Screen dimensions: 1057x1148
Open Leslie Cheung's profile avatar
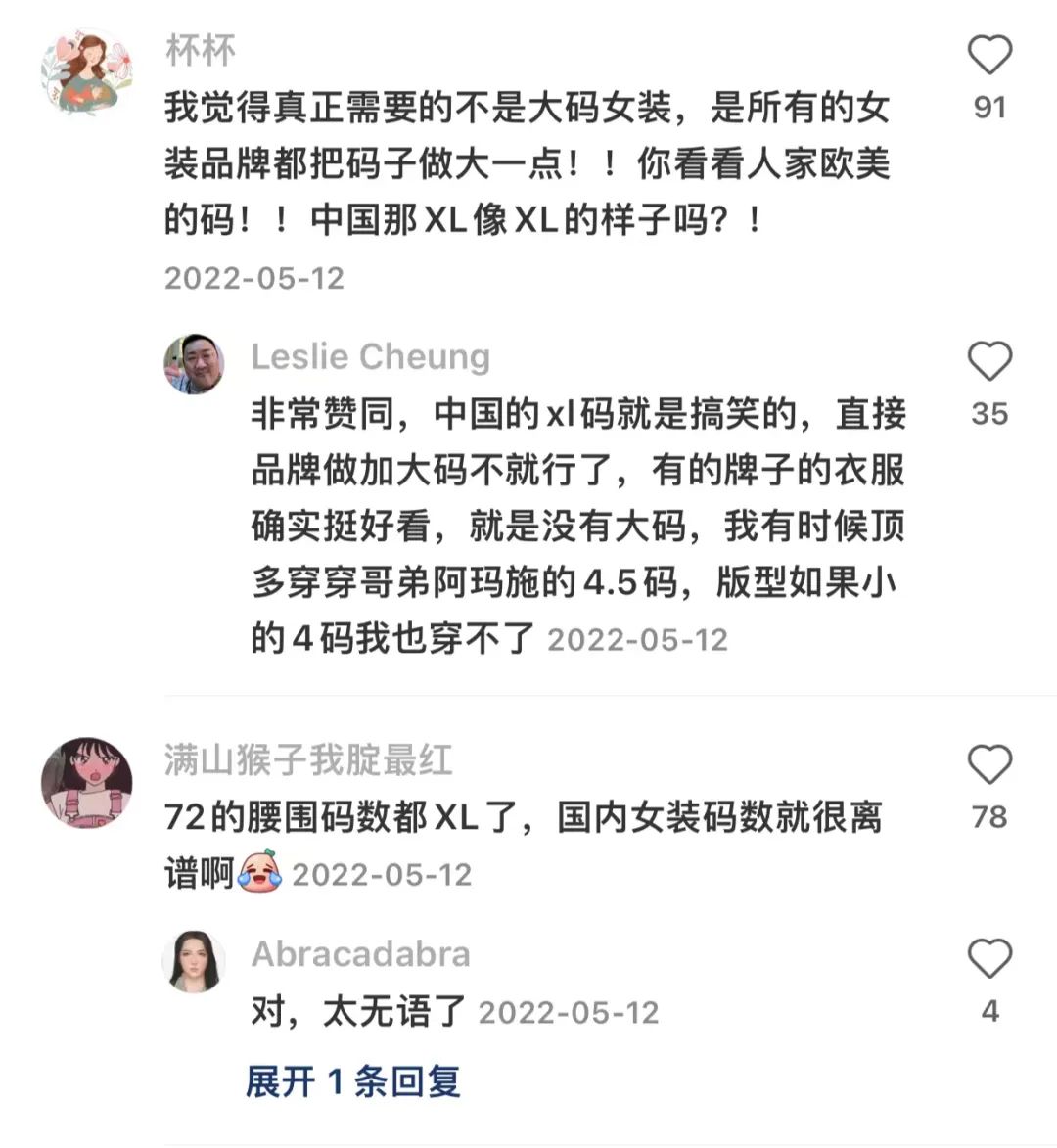(194, 364)
